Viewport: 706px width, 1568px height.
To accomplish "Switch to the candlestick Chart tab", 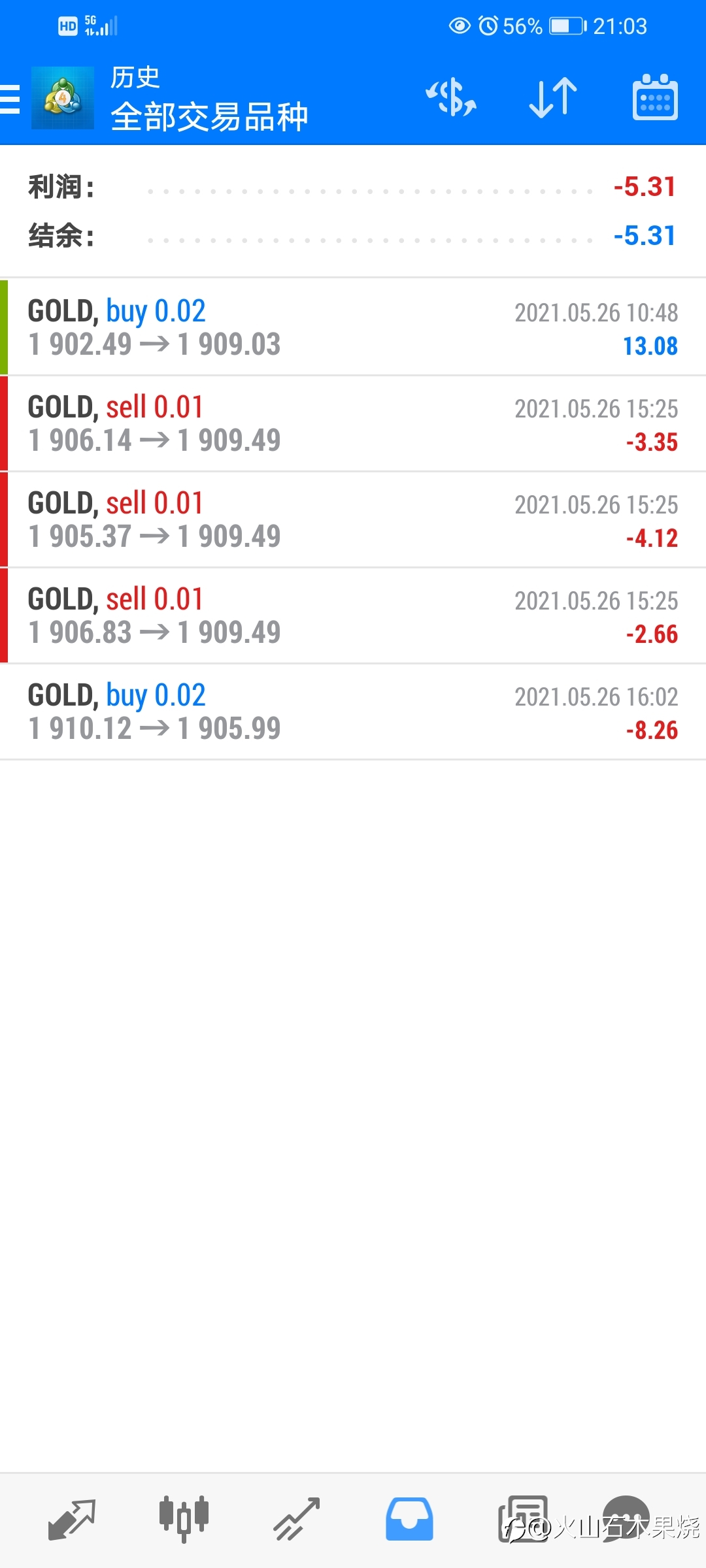I will (x=184, y=1520).
